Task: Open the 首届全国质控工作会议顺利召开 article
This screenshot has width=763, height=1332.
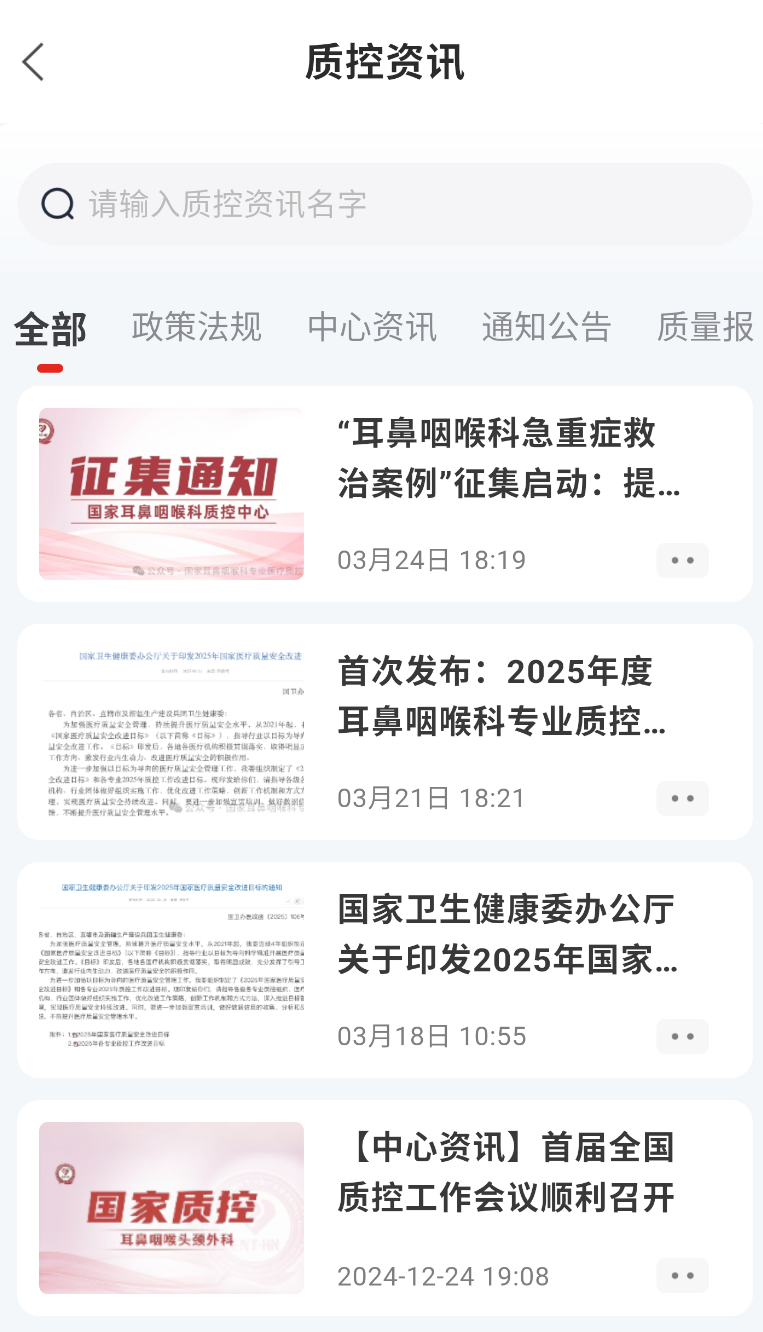Action: pos(385,1208)
